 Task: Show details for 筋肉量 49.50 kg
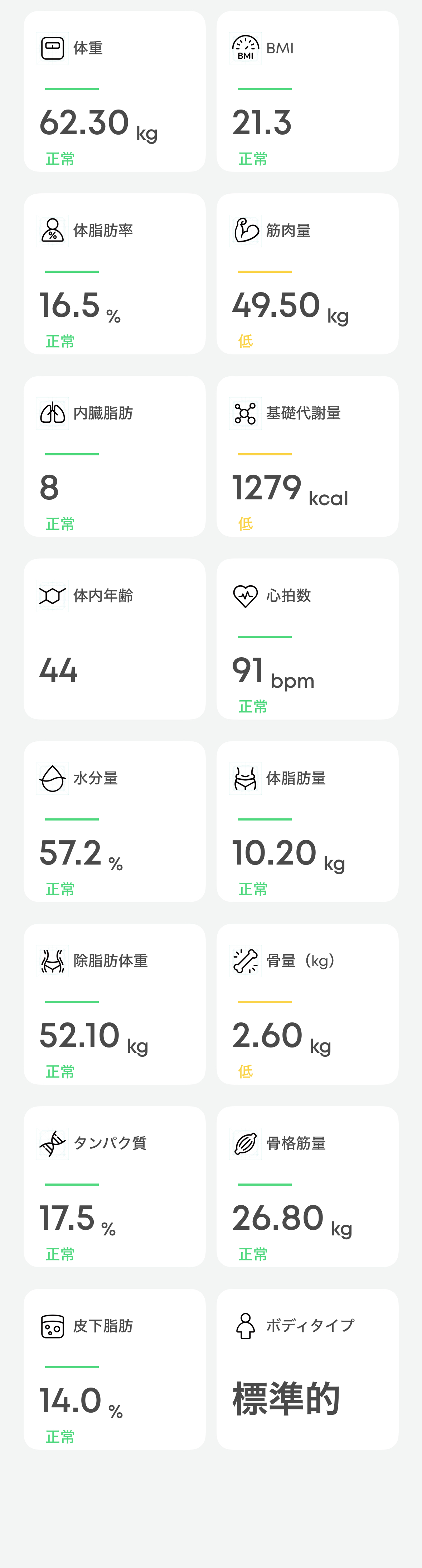click(307, 274)
